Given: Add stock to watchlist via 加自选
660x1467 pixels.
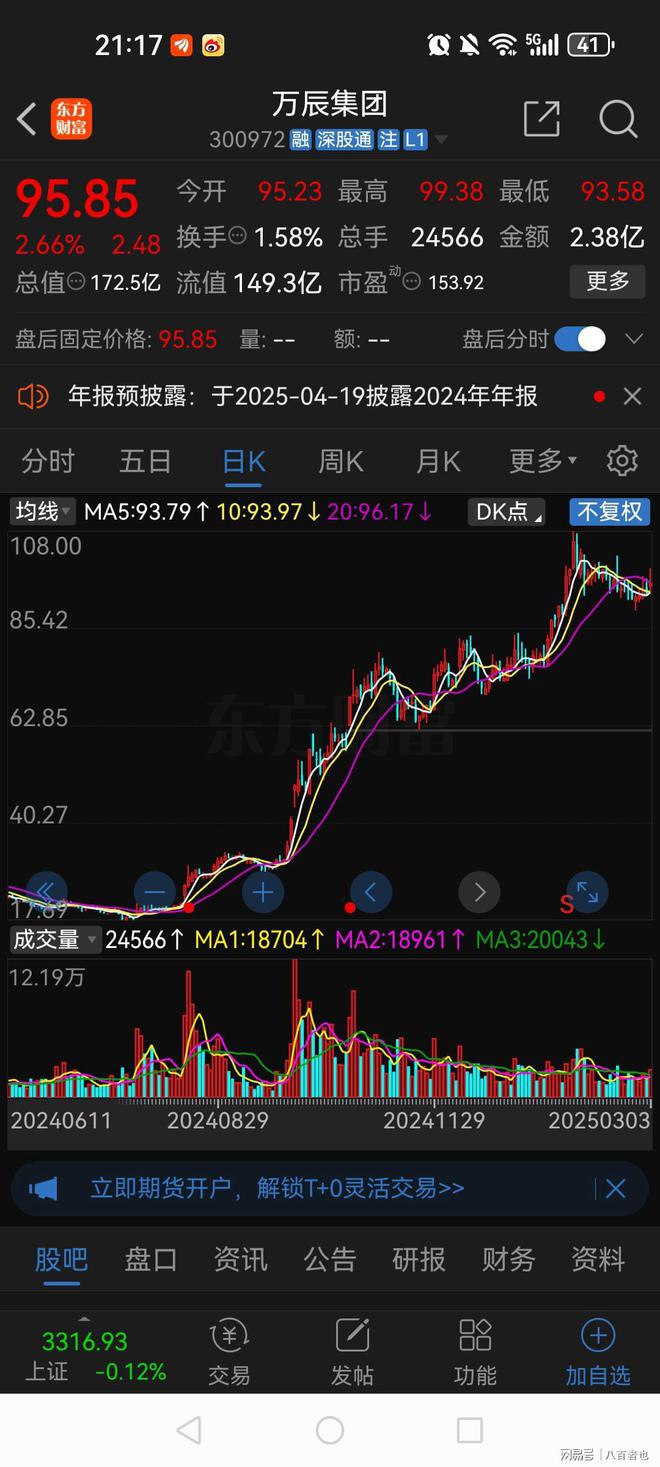Looking at the screenshot, I should point(597,1352).
